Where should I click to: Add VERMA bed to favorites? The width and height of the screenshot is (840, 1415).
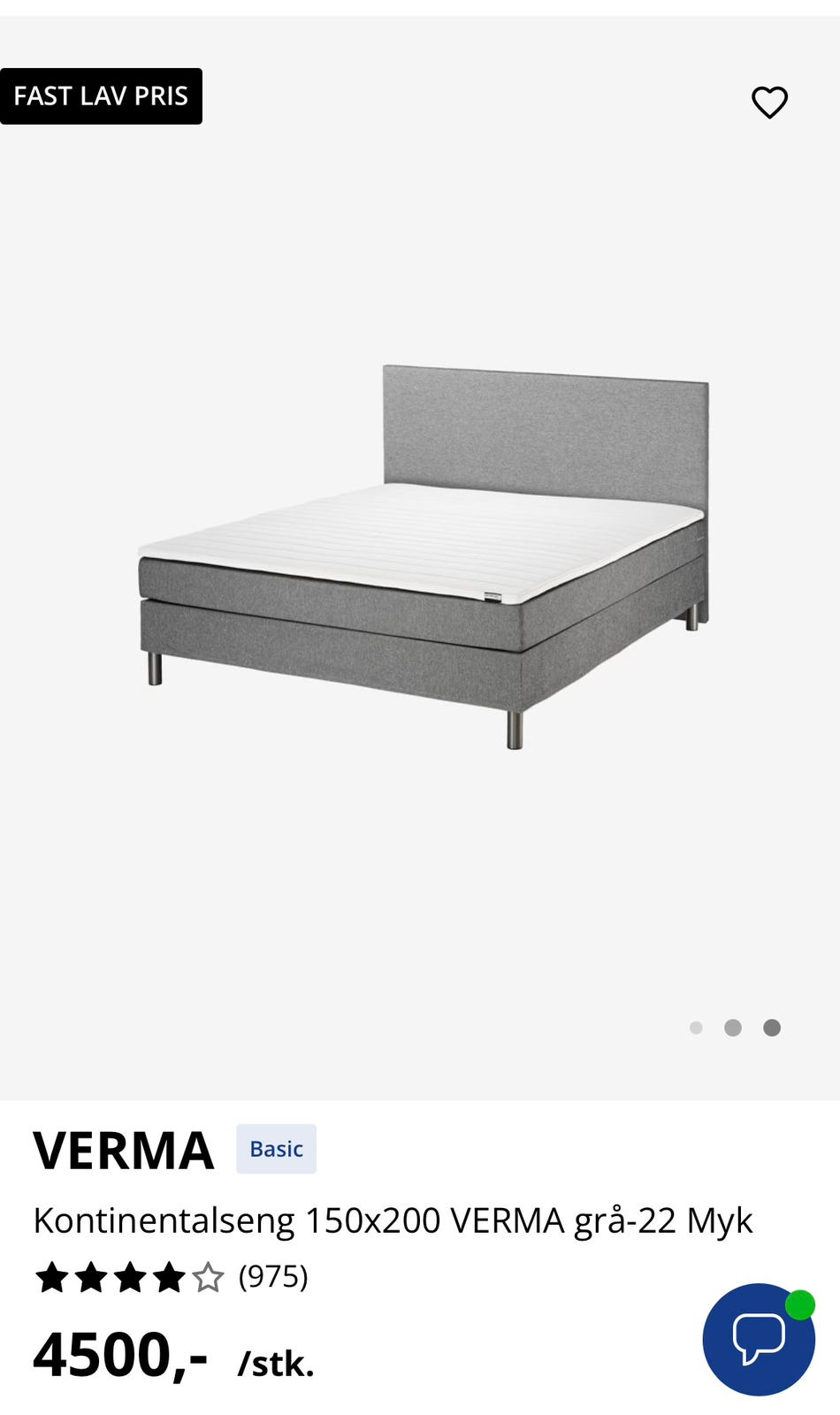pos(769,103)
